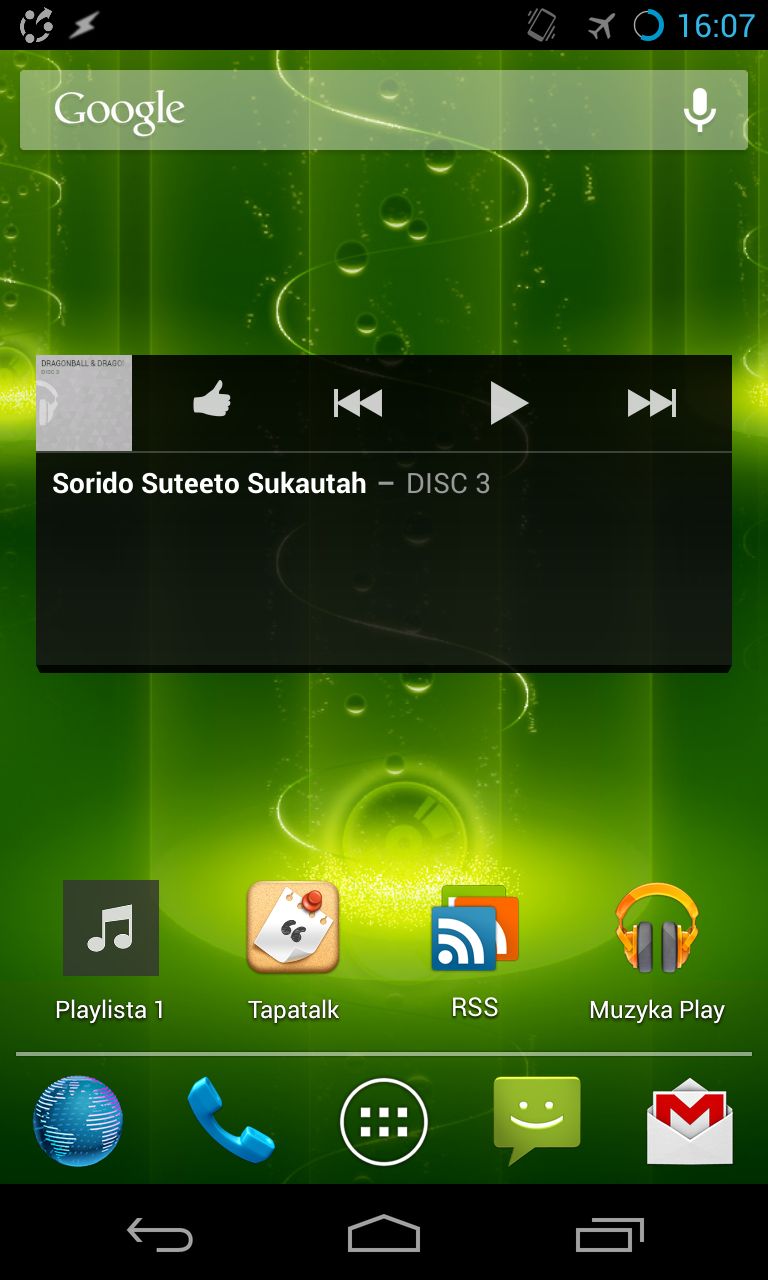Open the globe browser app in dock
The height and width of the screenshot is (1280, 768).
click(x=78, y=1121)
